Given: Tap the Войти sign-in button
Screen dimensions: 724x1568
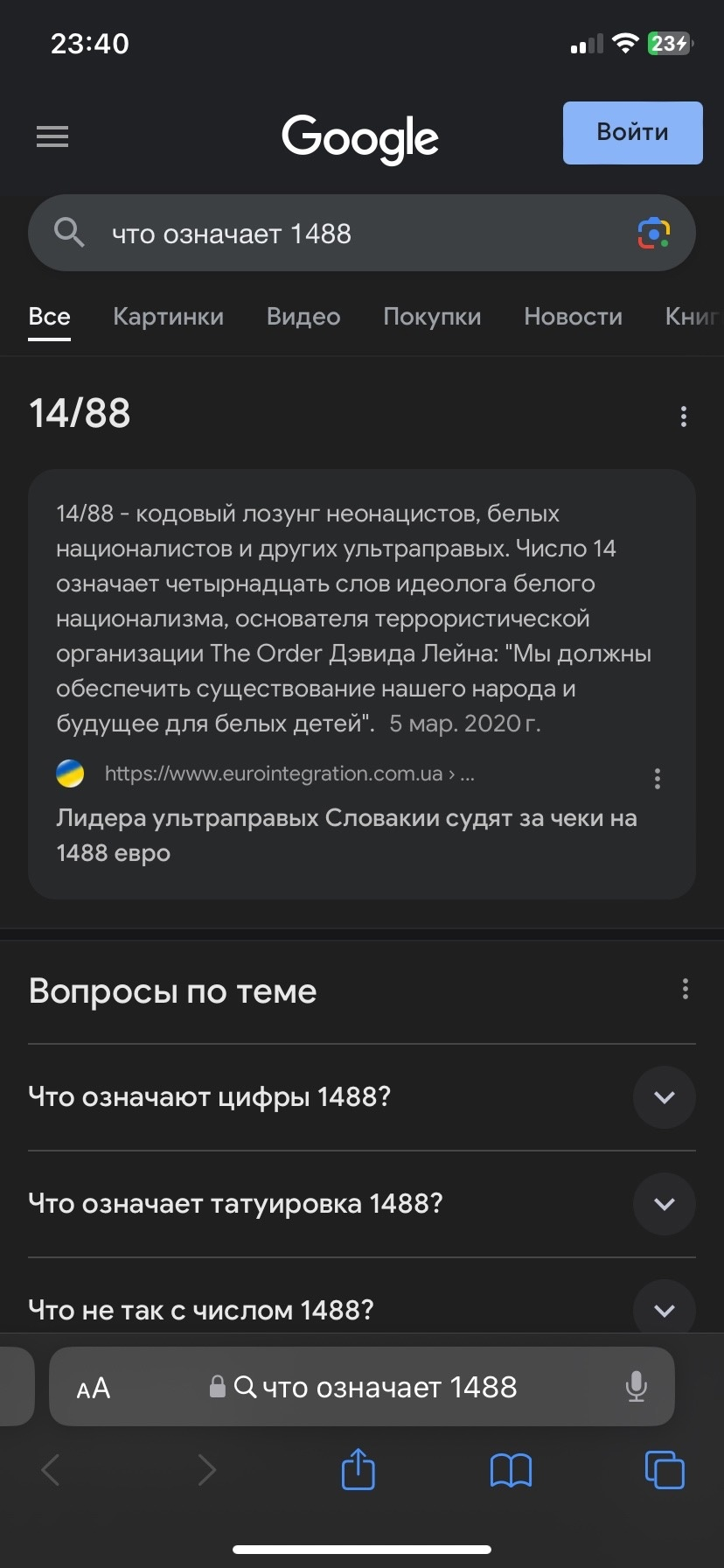Looking at the screenshot, I should point(632,133).
